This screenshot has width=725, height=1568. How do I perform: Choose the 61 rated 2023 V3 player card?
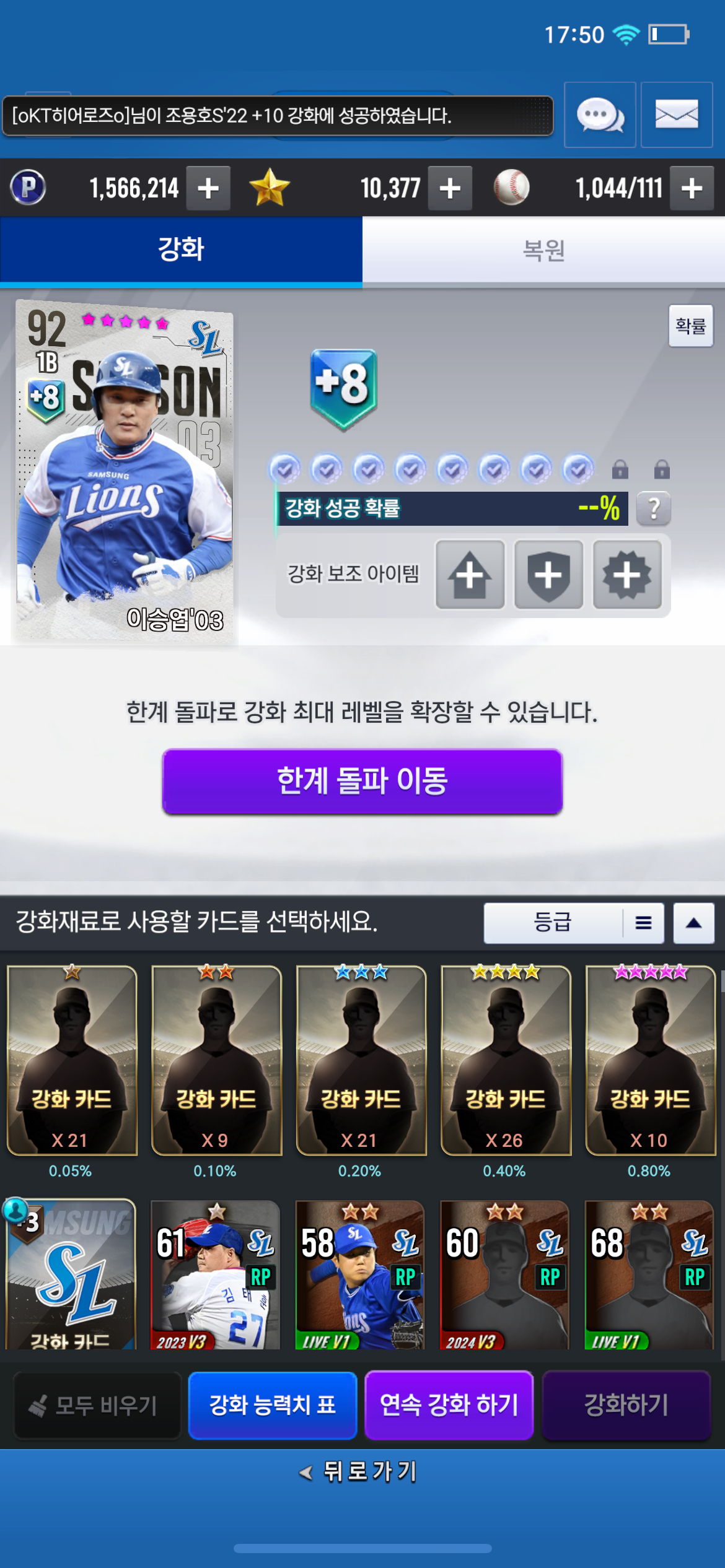click(215, 1274)
